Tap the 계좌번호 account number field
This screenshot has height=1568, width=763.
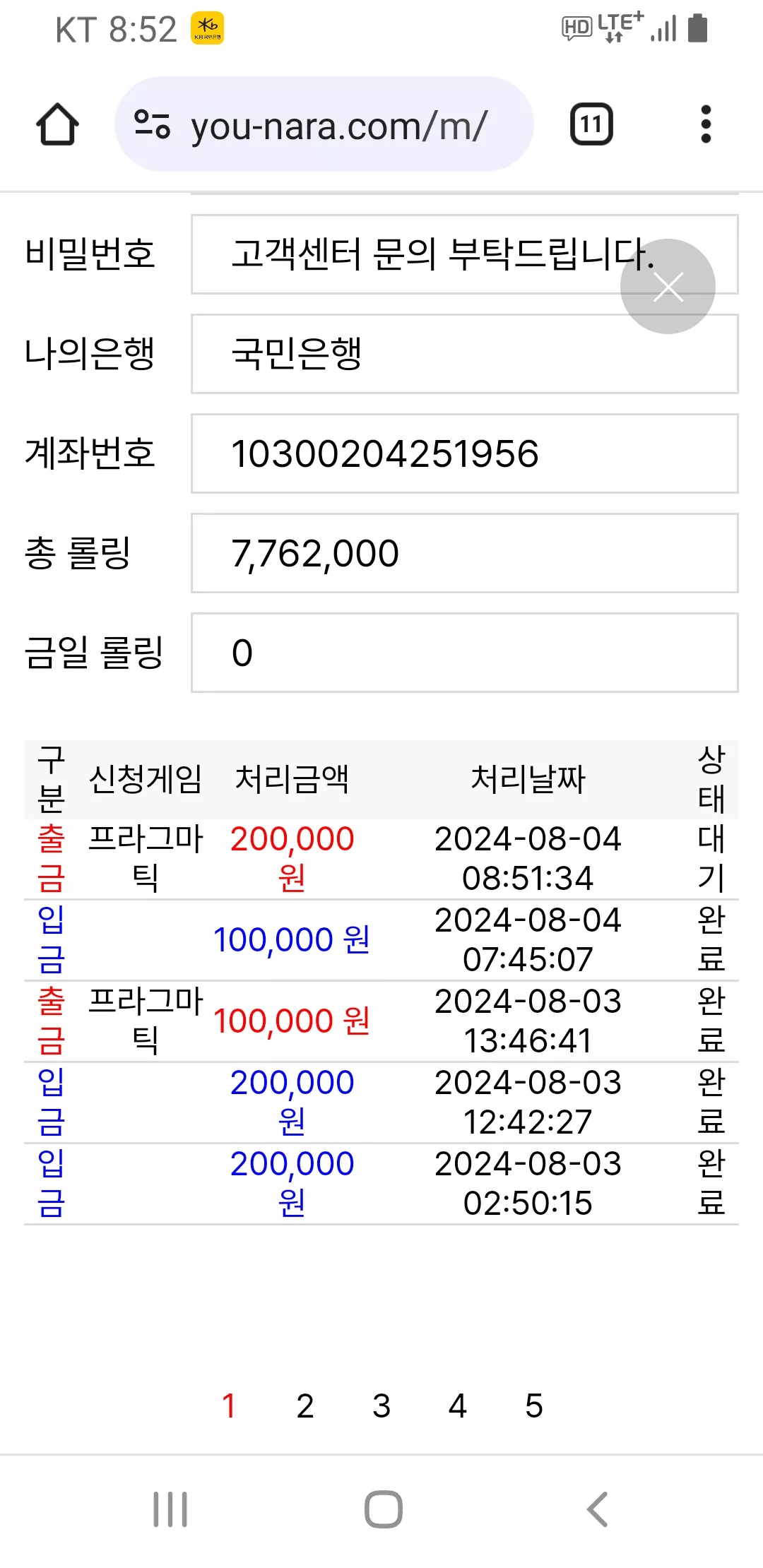pyautogui.click(x=465, y=453)
